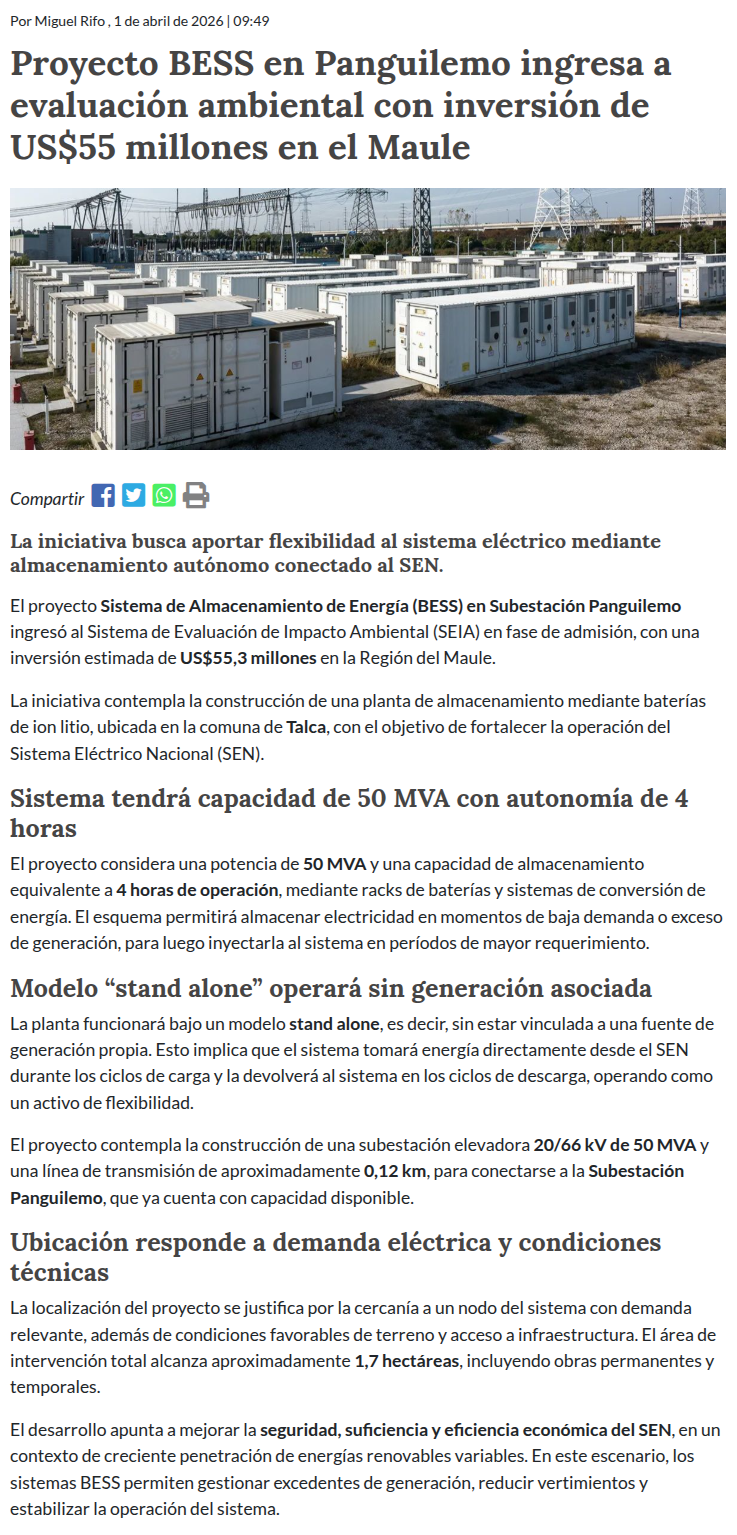Print this article
Viewport: 737px width, 1535px height.
[x=196, y=495]
